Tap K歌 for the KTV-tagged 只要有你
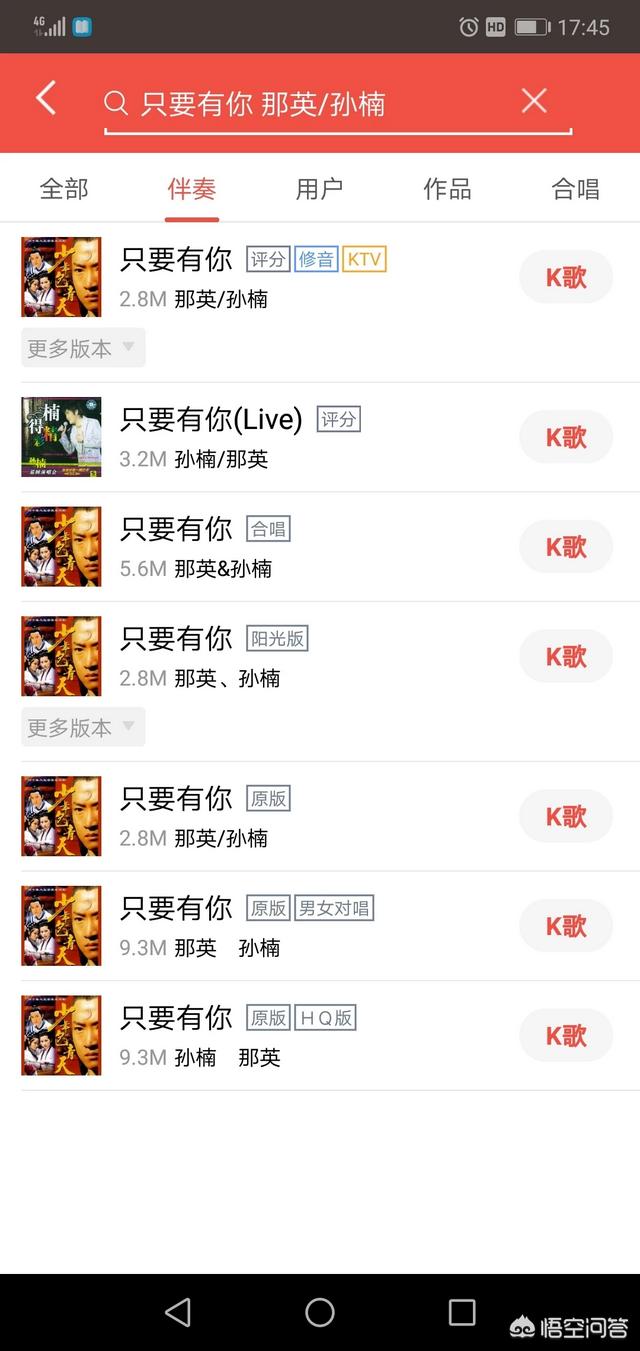This screenshot has width=640, height=1351. coord(566,277)
